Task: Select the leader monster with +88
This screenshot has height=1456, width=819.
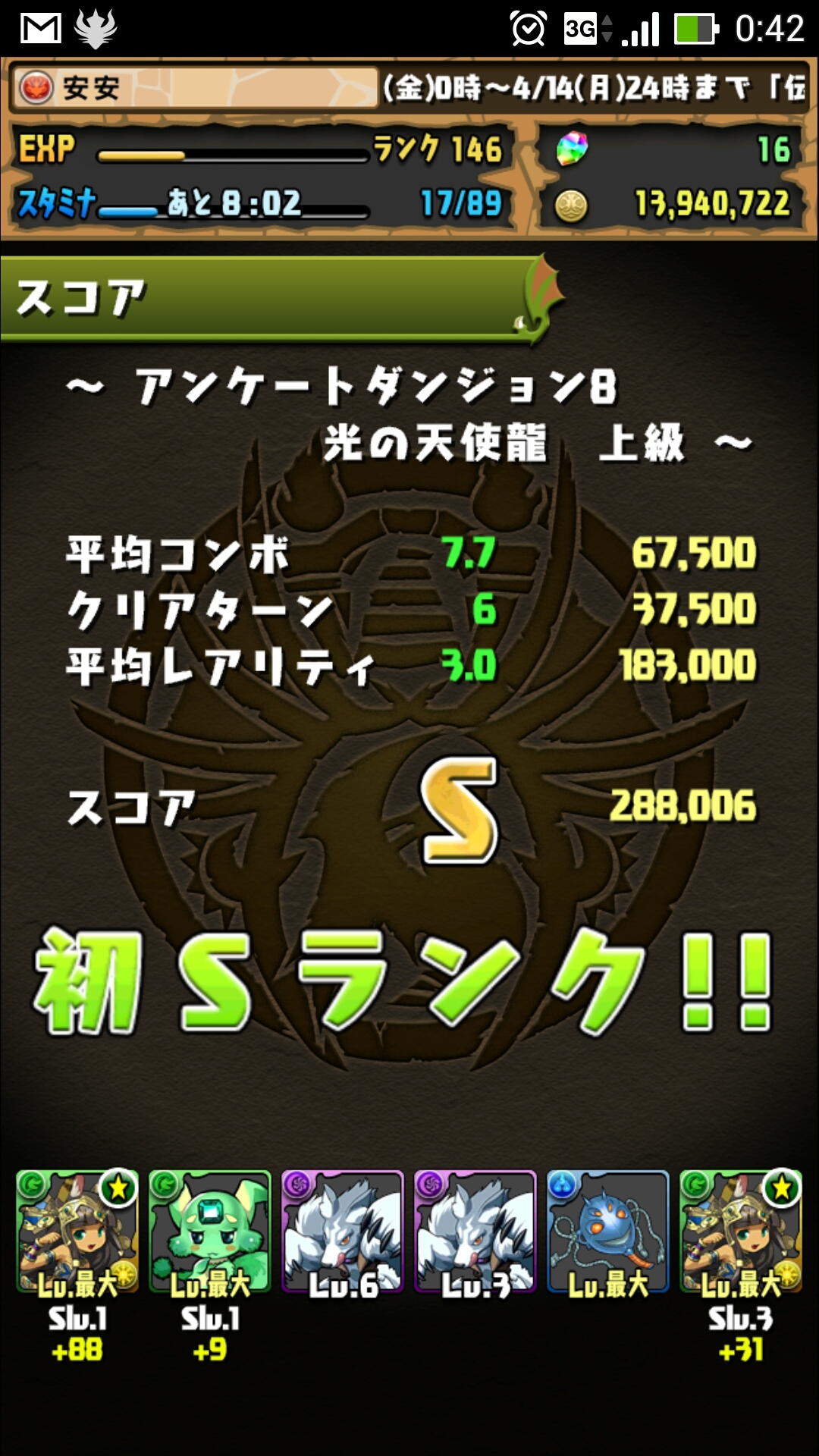Action: (x=77, y=1231)
